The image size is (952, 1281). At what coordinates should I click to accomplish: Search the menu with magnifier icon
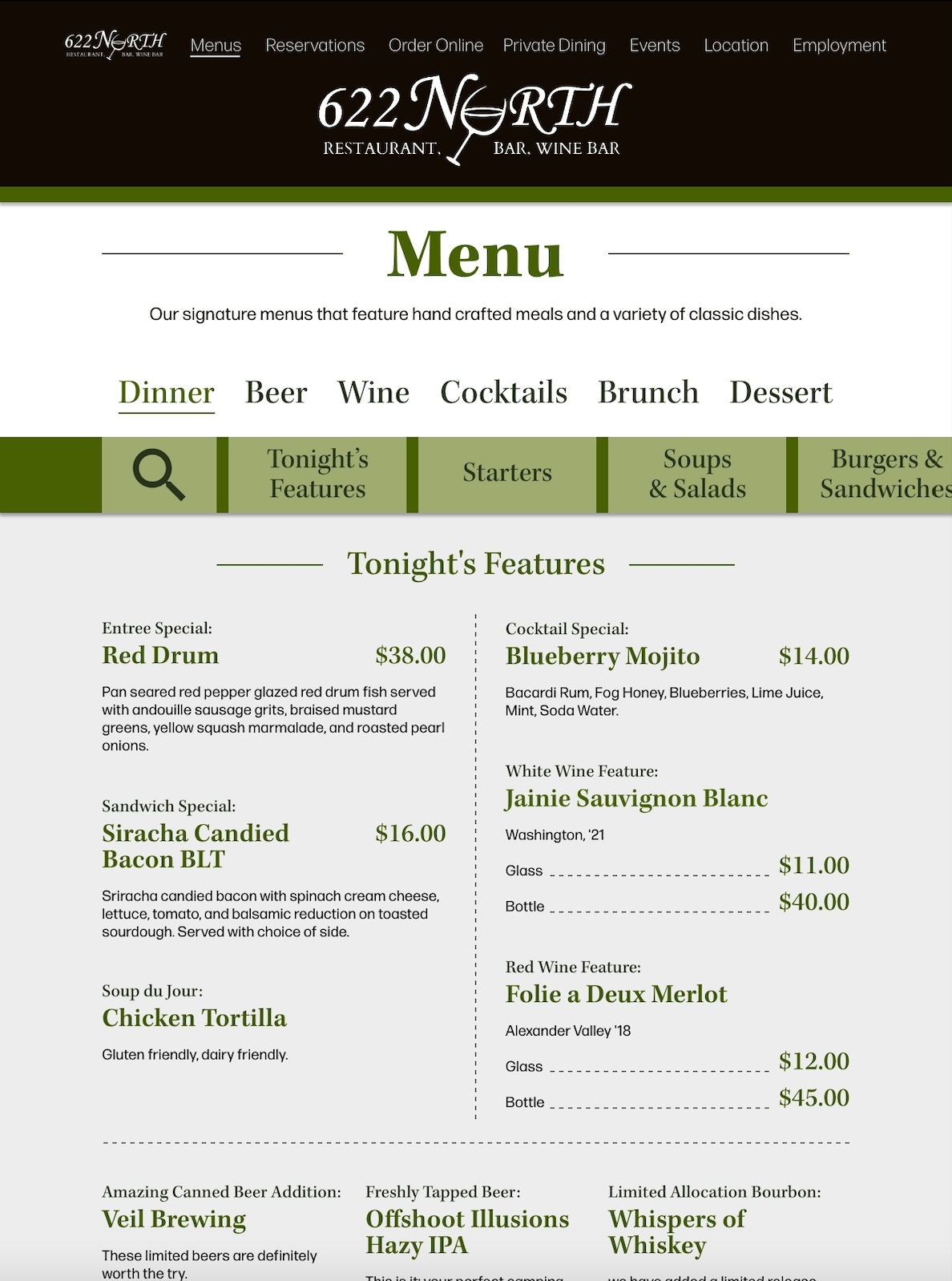tap(159, 475)
